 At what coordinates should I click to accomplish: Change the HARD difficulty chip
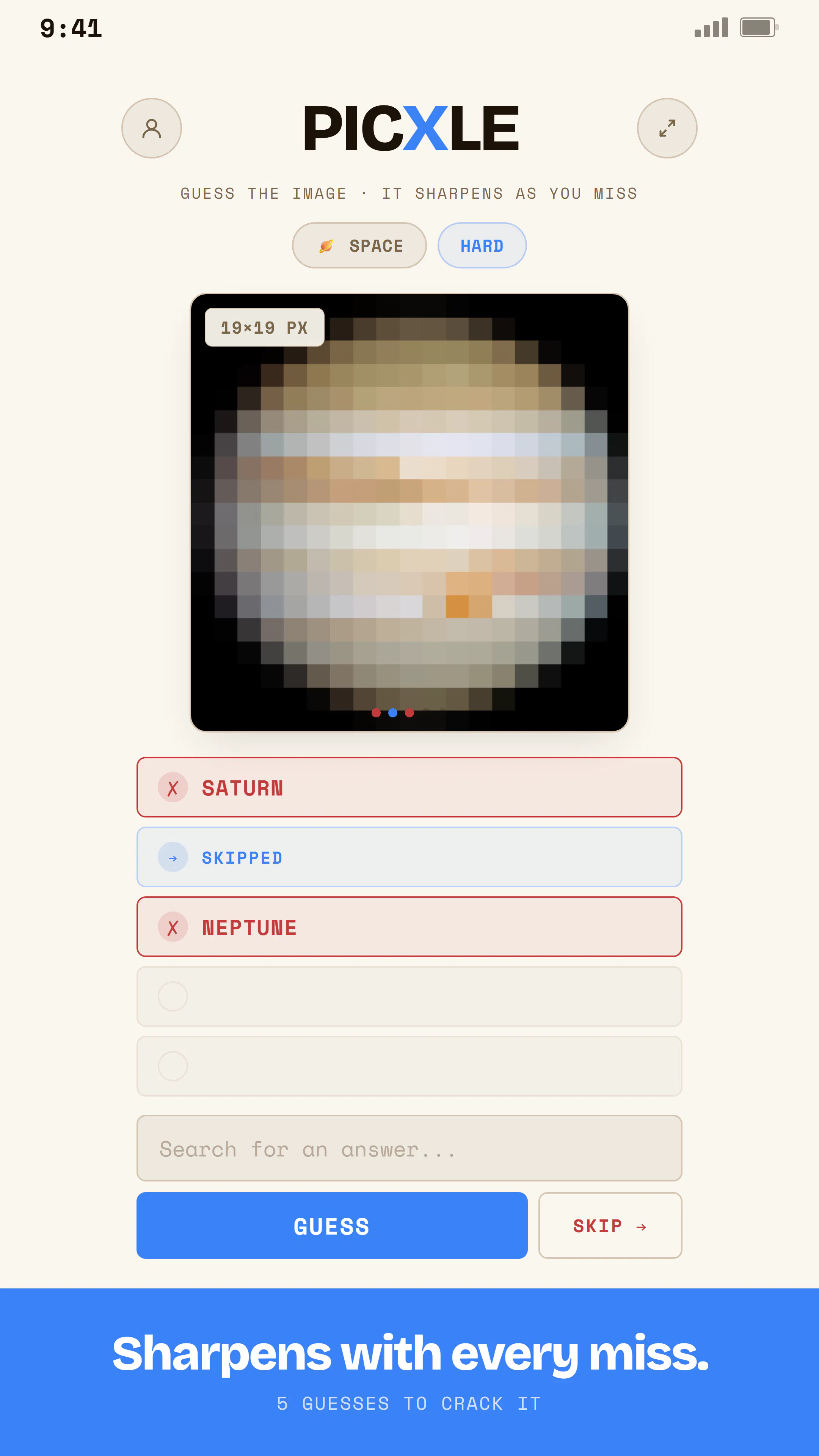click(x=482, y=245)
